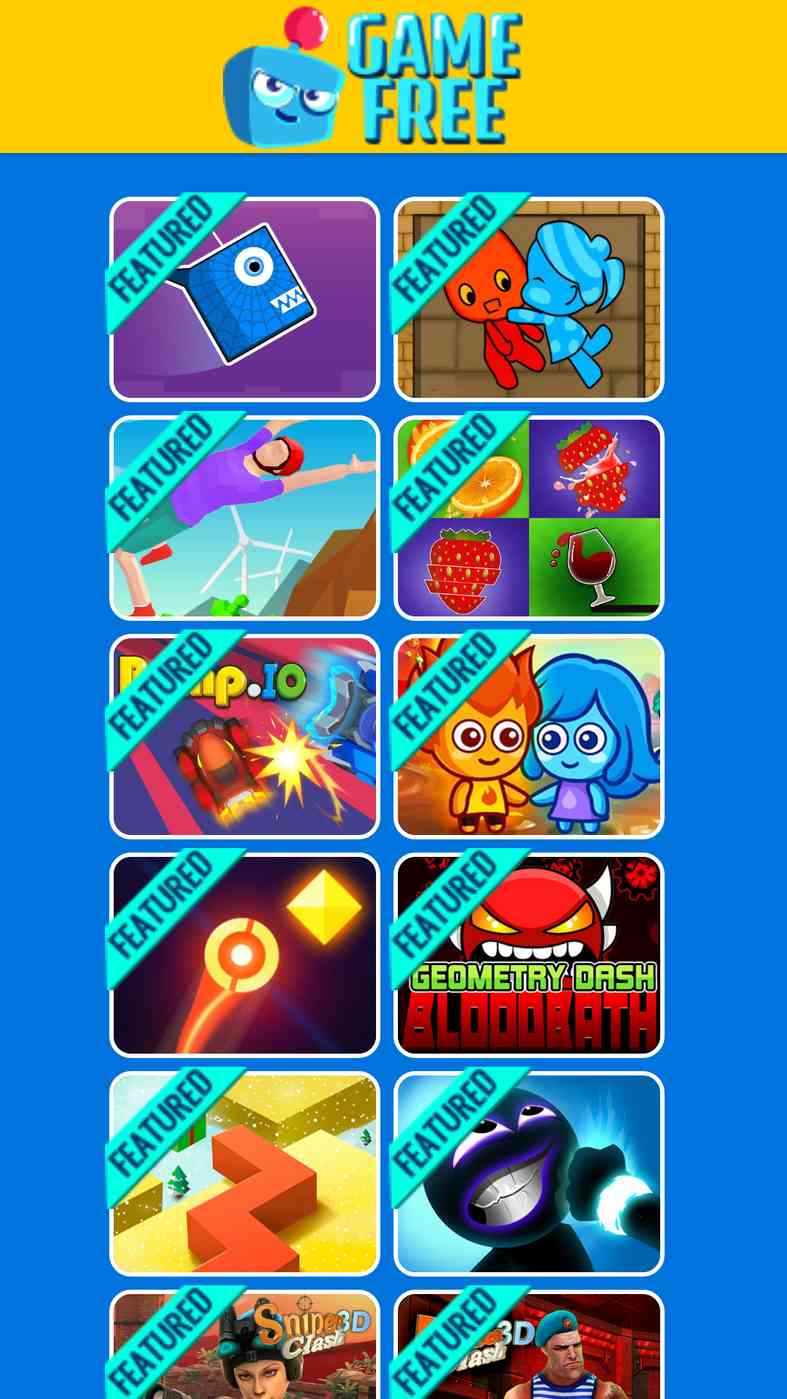
Task: Open the grinning shadow stickman game
Action: click(x=529, y=1174)
